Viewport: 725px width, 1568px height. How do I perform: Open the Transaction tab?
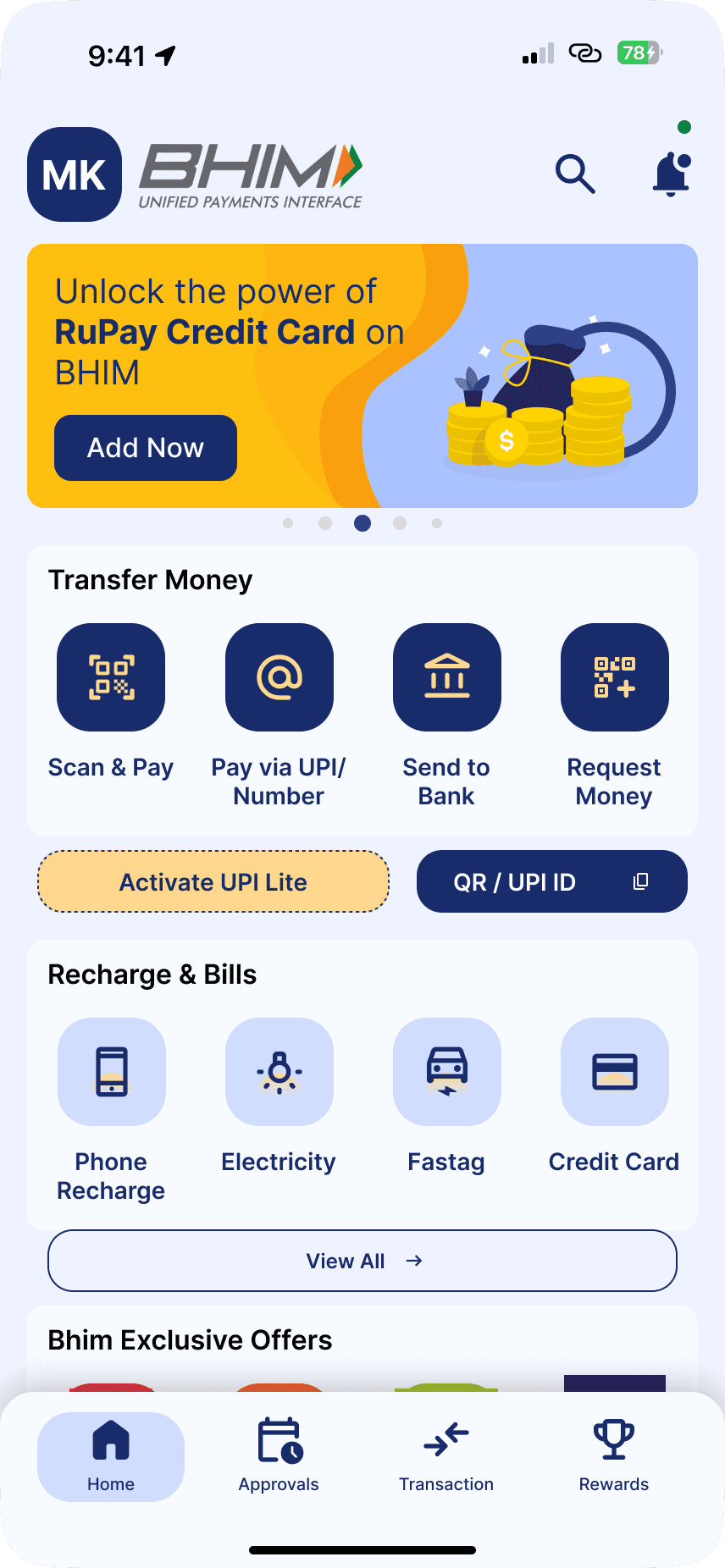coord(446,1457)
